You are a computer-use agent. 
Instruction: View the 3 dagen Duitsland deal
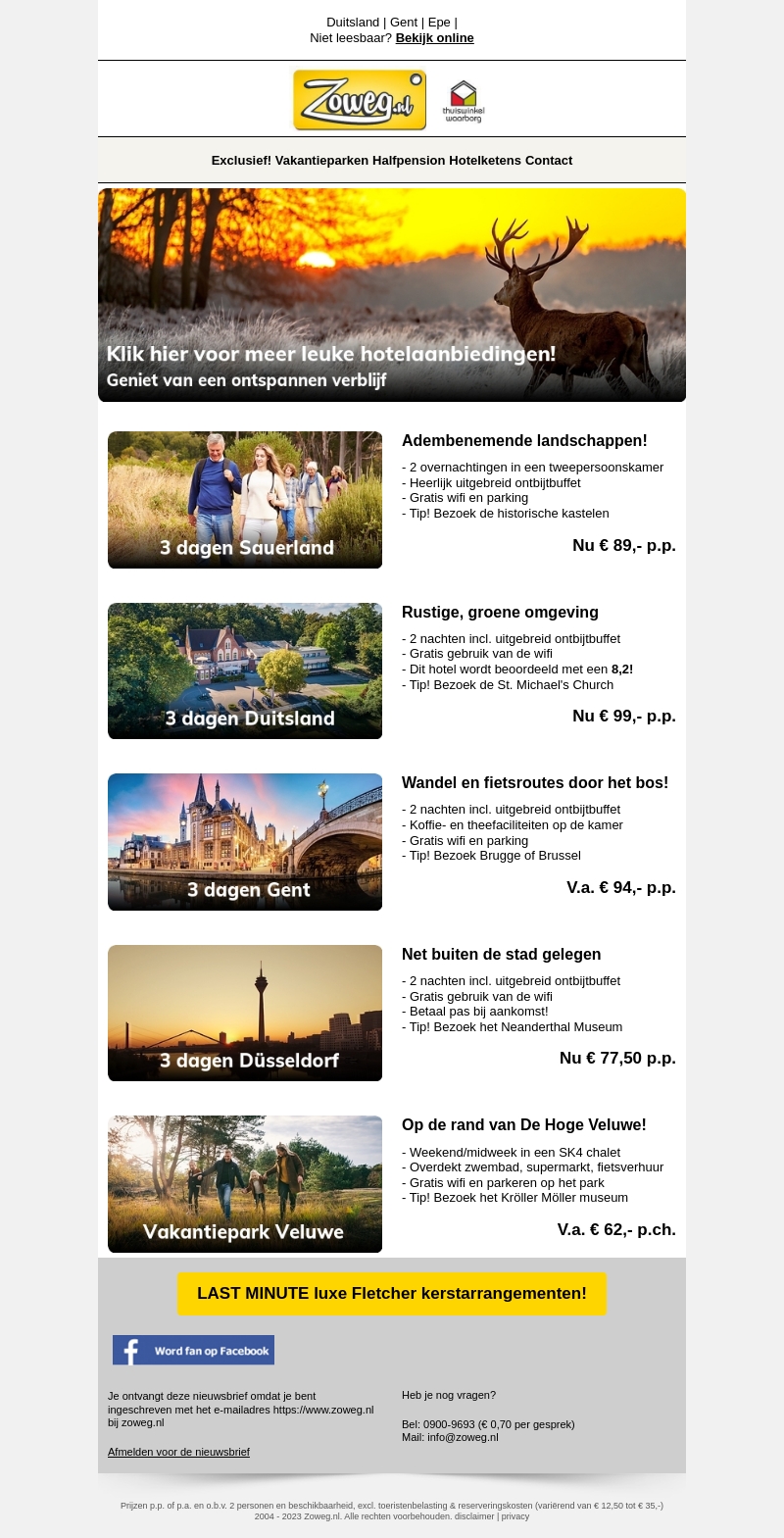245,670
